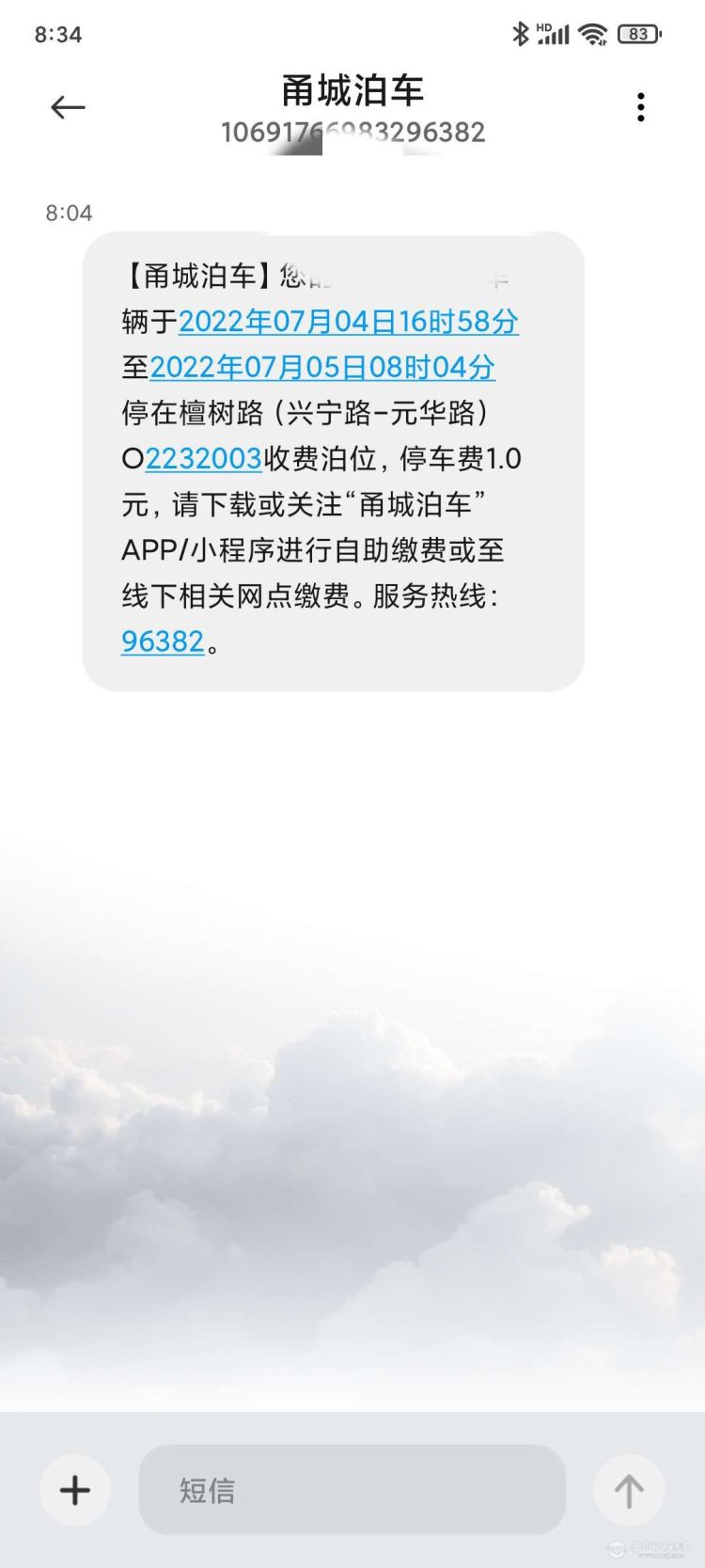Tap the 2022年07月04日16时58分 date link

pyautogui.click(x=348, y=322)
